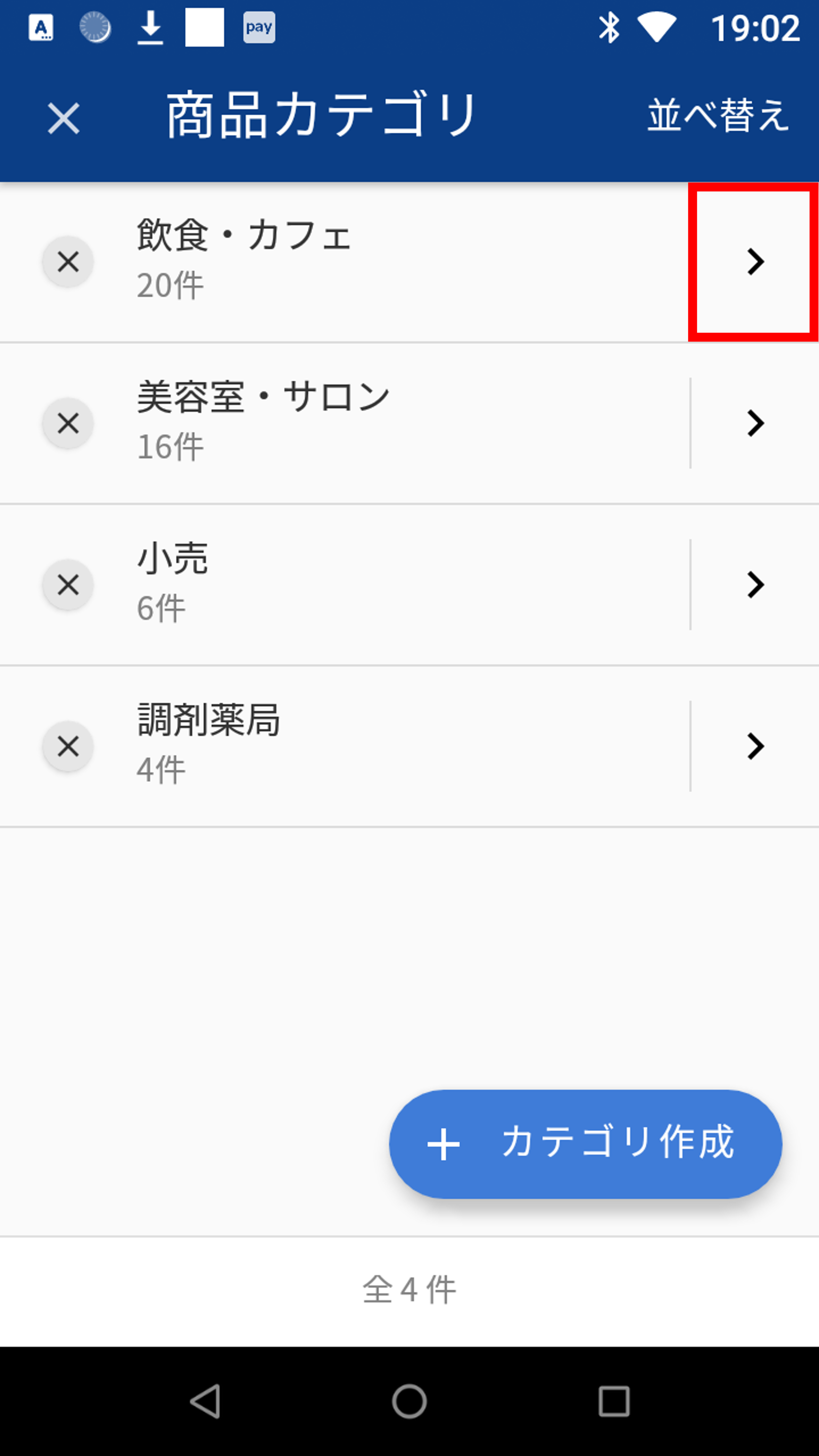Delete the 調剤薬局 category
The height and width of the screenshot is (1456, 819).
pos(68,746)
